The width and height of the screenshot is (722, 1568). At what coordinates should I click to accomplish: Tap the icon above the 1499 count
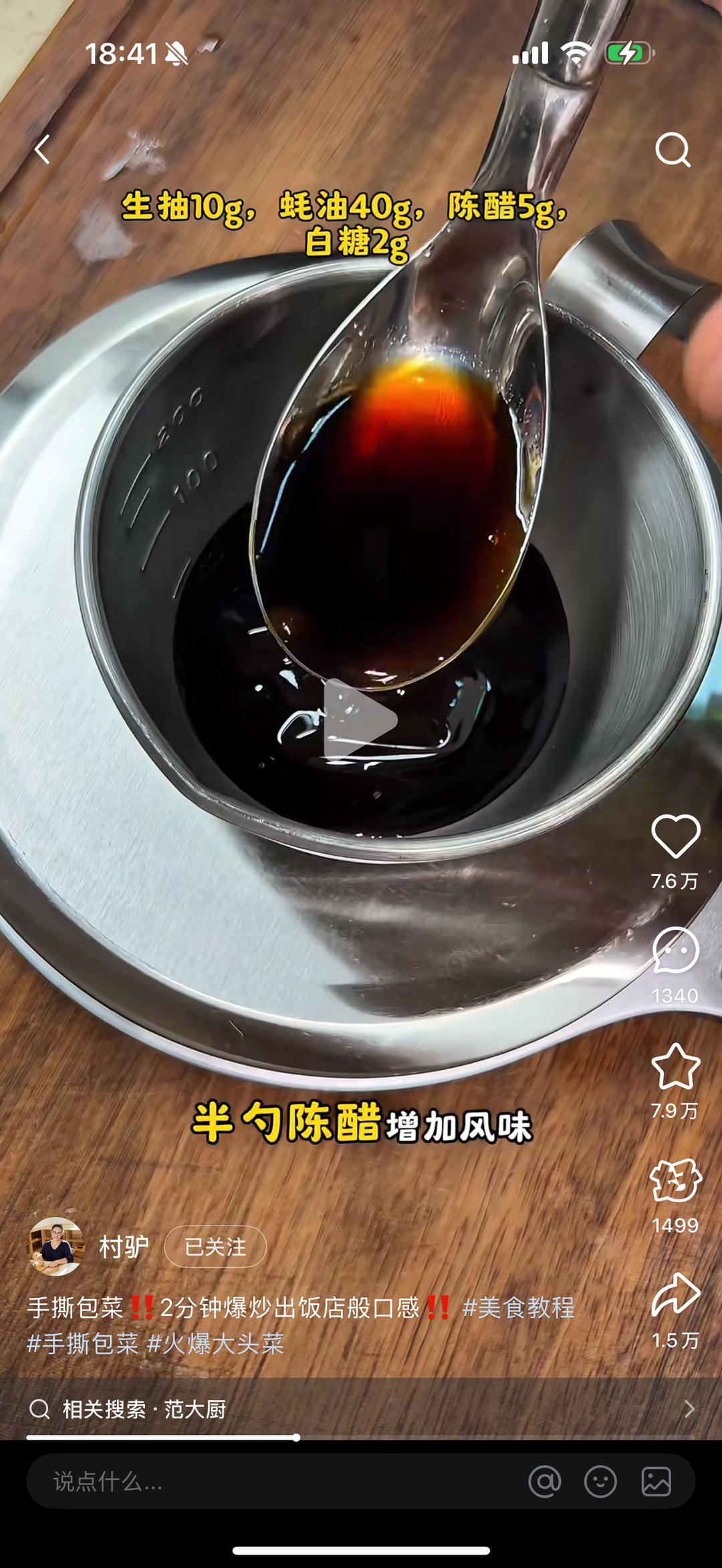pos(675,1181)
